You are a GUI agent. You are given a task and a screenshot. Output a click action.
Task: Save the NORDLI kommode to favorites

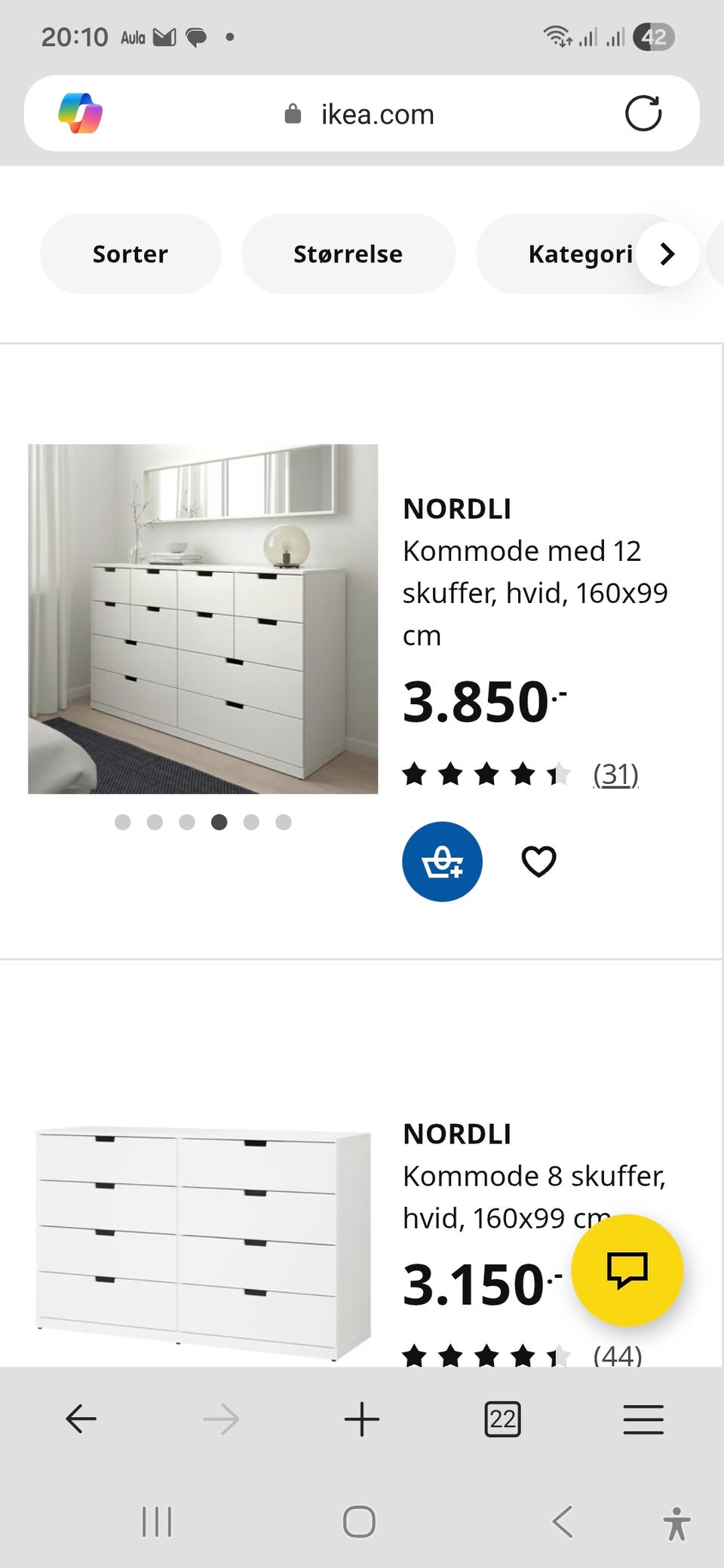point(539,861)
